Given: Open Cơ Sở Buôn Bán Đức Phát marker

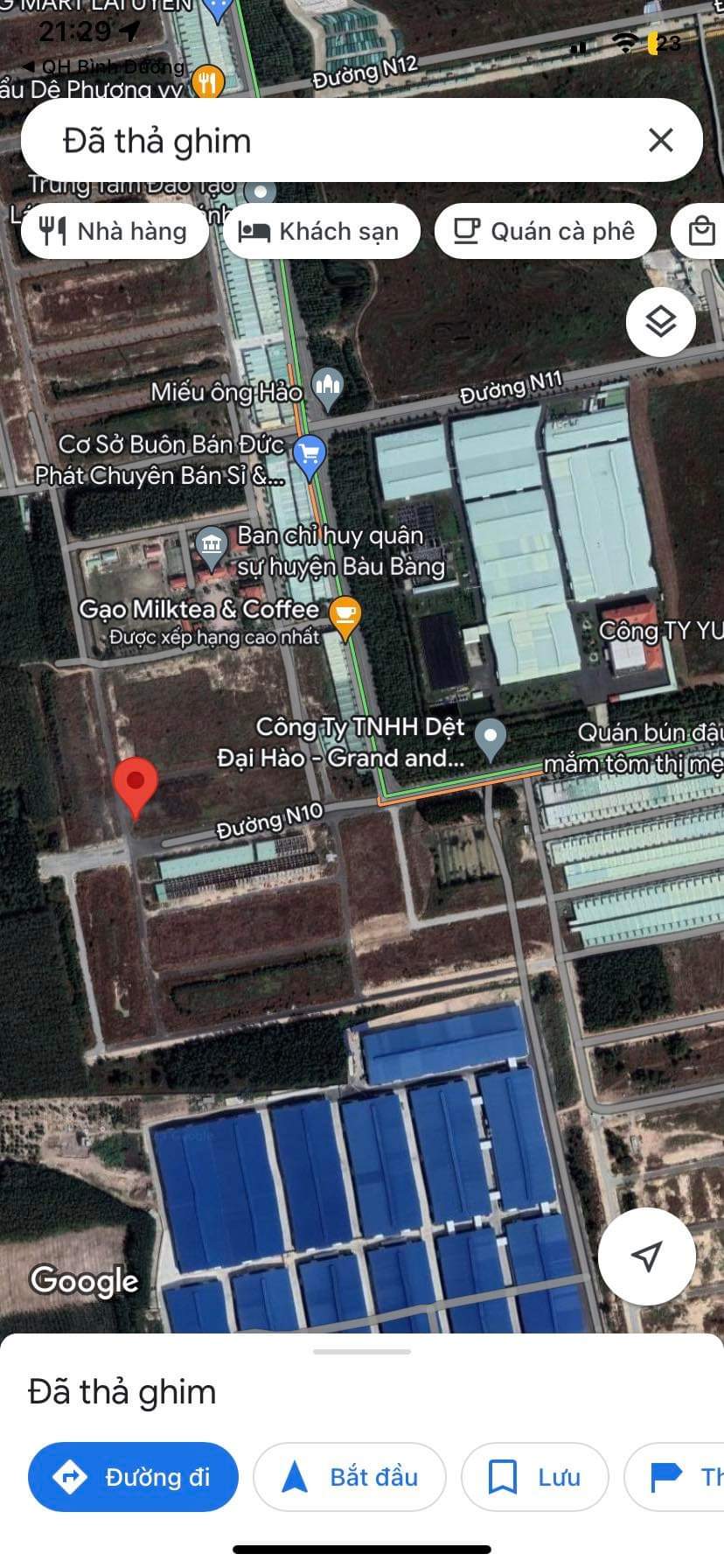Looking at the screenshot, I should click(309, 455).
